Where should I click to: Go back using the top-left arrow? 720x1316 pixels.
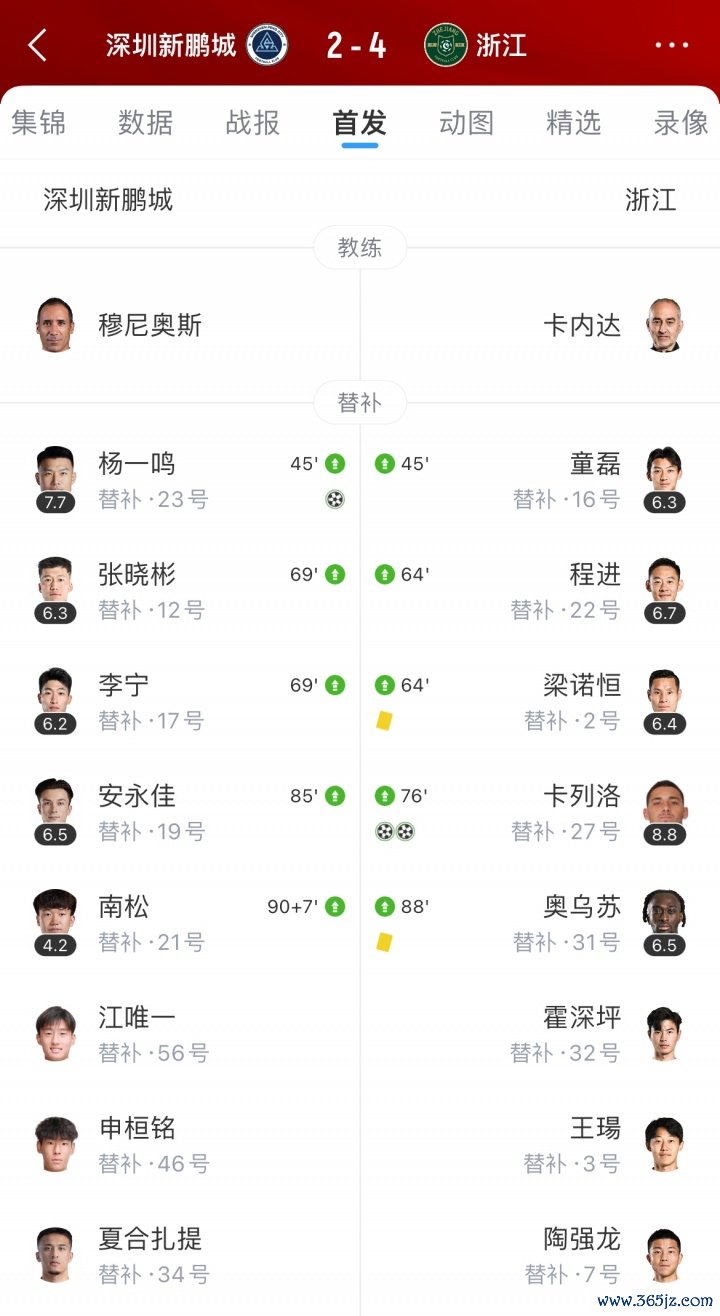pos(38,46)
